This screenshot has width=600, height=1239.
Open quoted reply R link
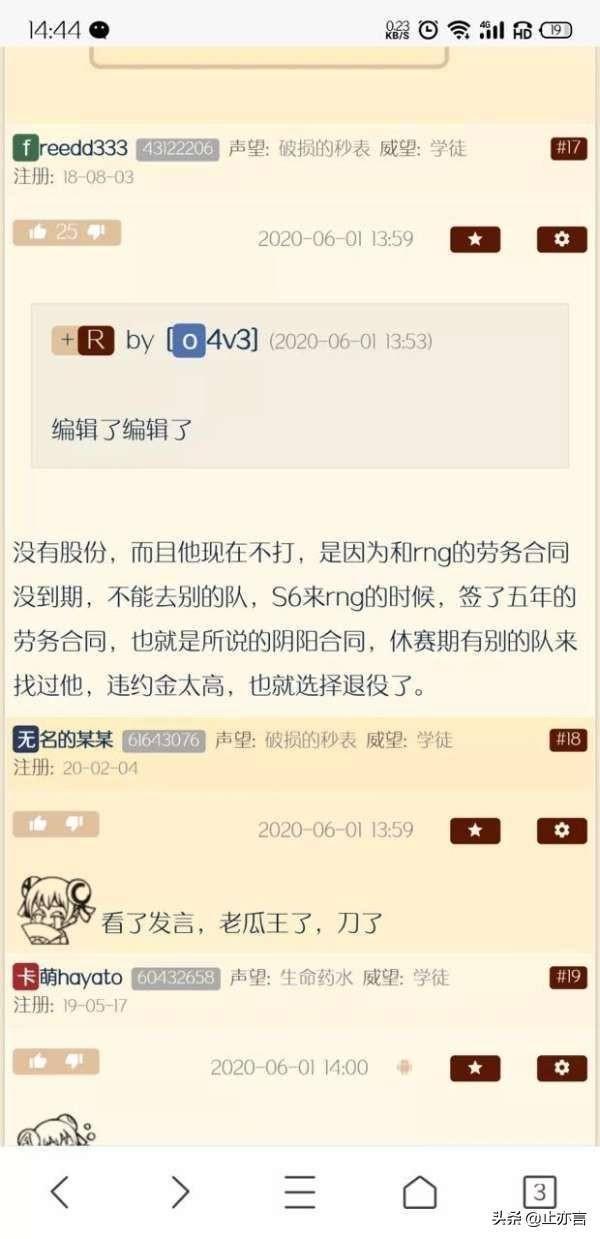coord(95,340)
